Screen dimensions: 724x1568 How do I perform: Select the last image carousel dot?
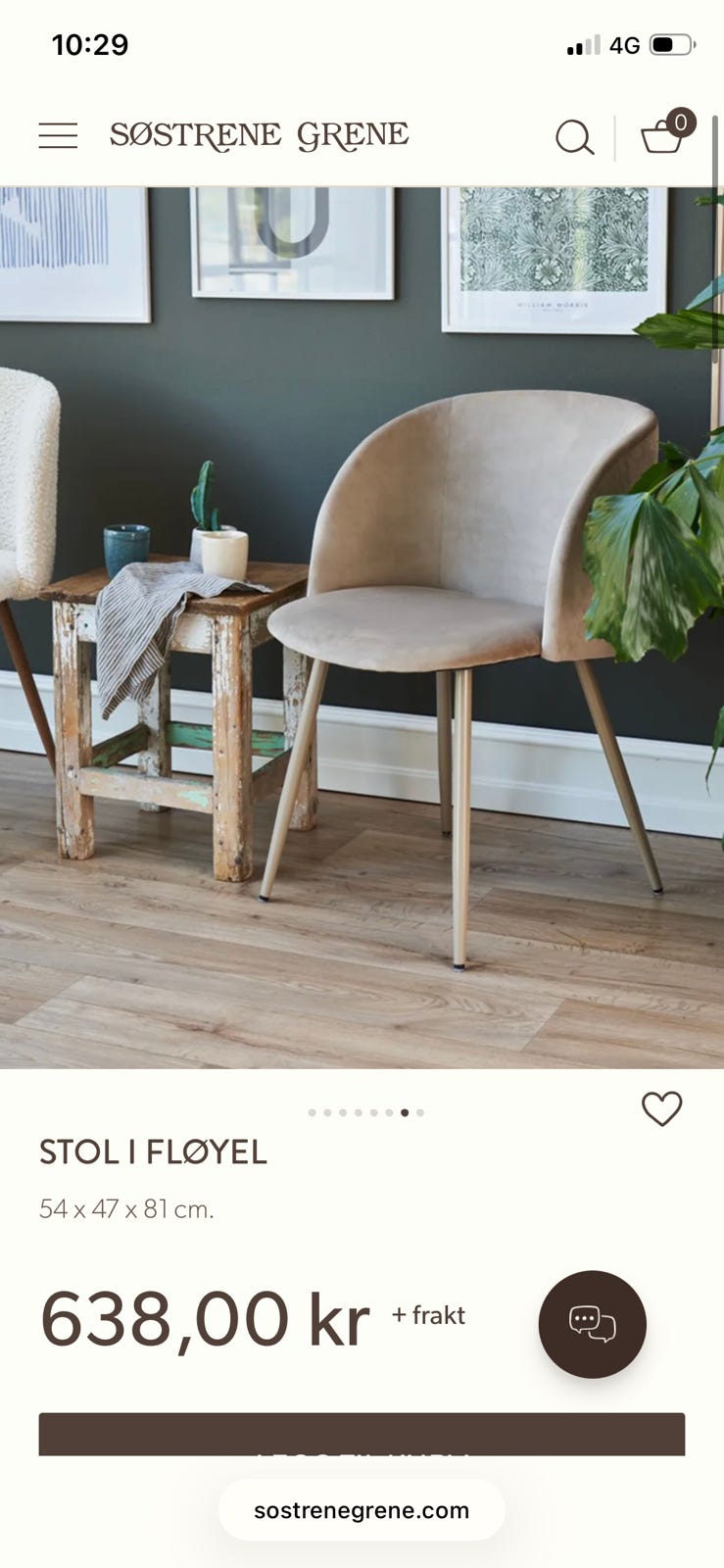coord(420,1112)
